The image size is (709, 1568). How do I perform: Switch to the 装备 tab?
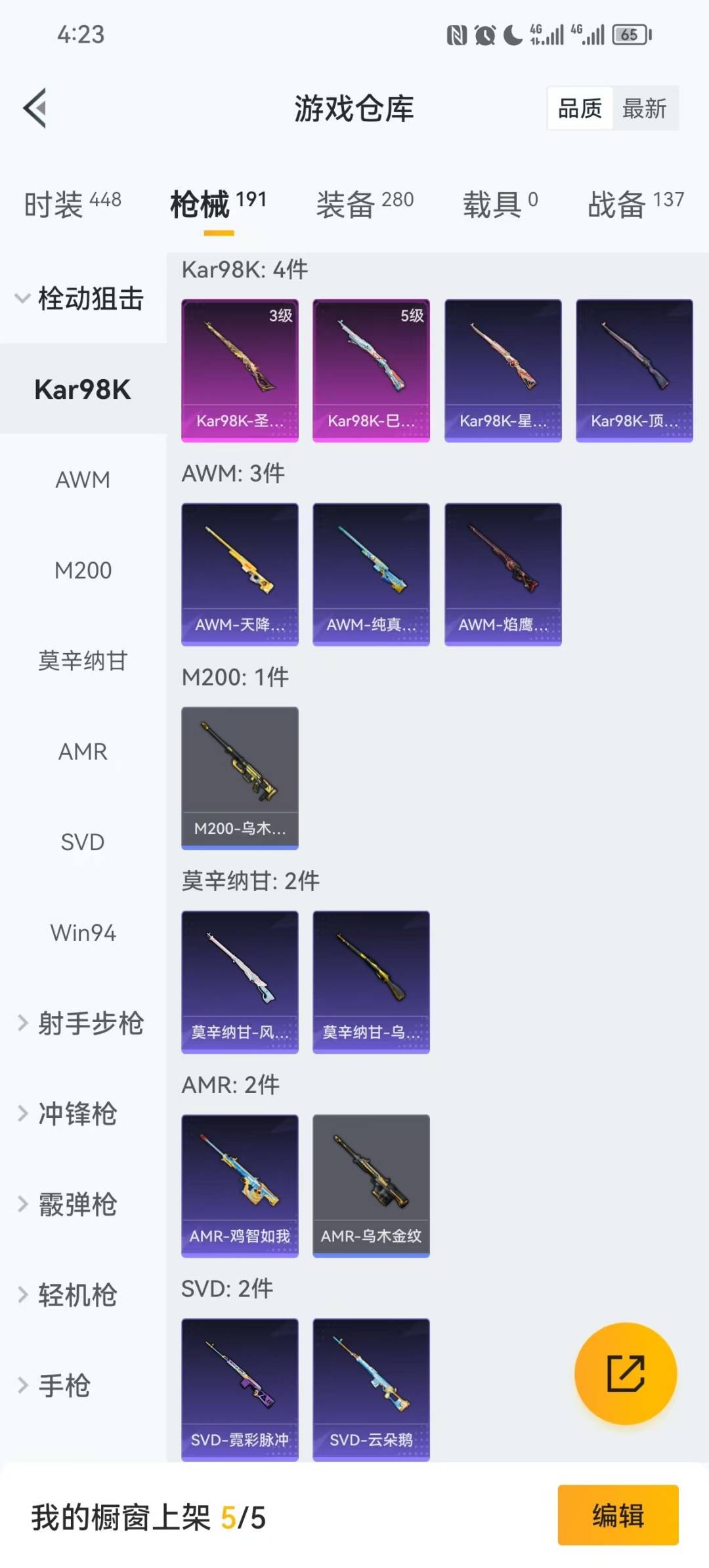[364, 203]
